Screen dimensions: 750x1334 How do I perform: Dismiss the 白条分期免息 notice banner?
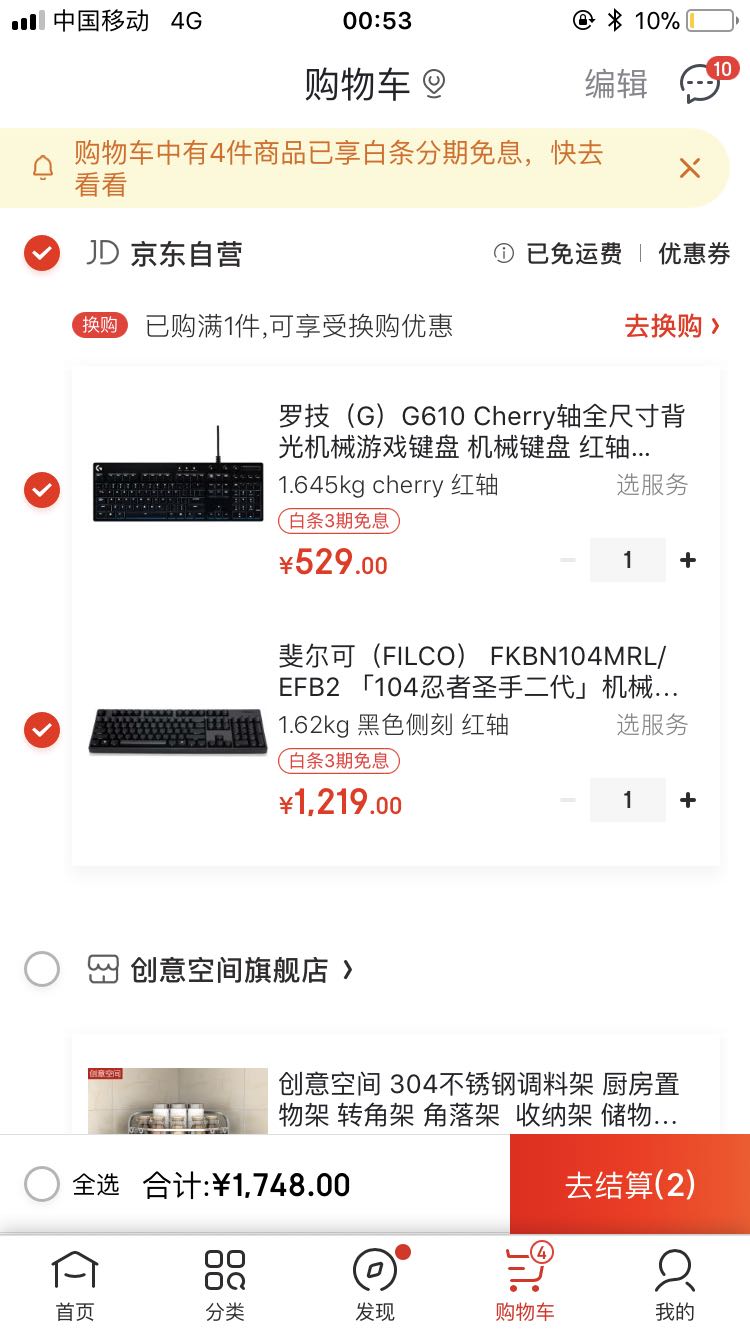[689, 168]
